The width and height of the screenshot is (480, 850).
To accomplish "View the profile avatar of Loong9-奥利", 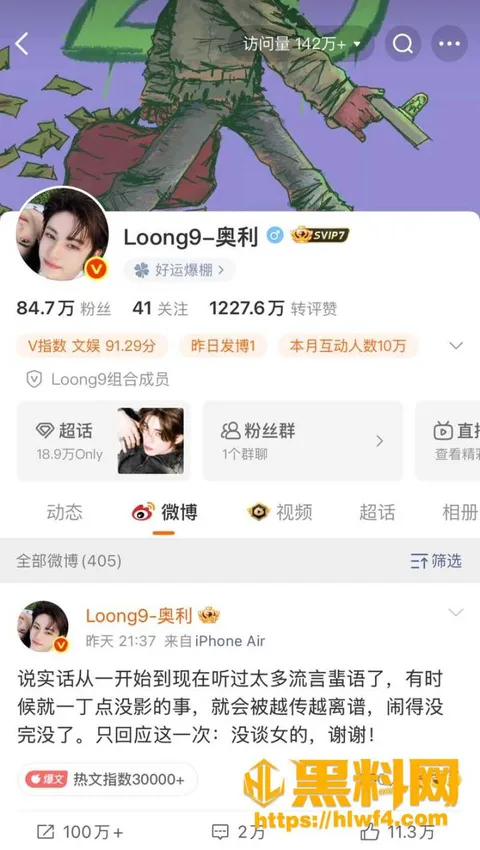I will tap(62, 234).
